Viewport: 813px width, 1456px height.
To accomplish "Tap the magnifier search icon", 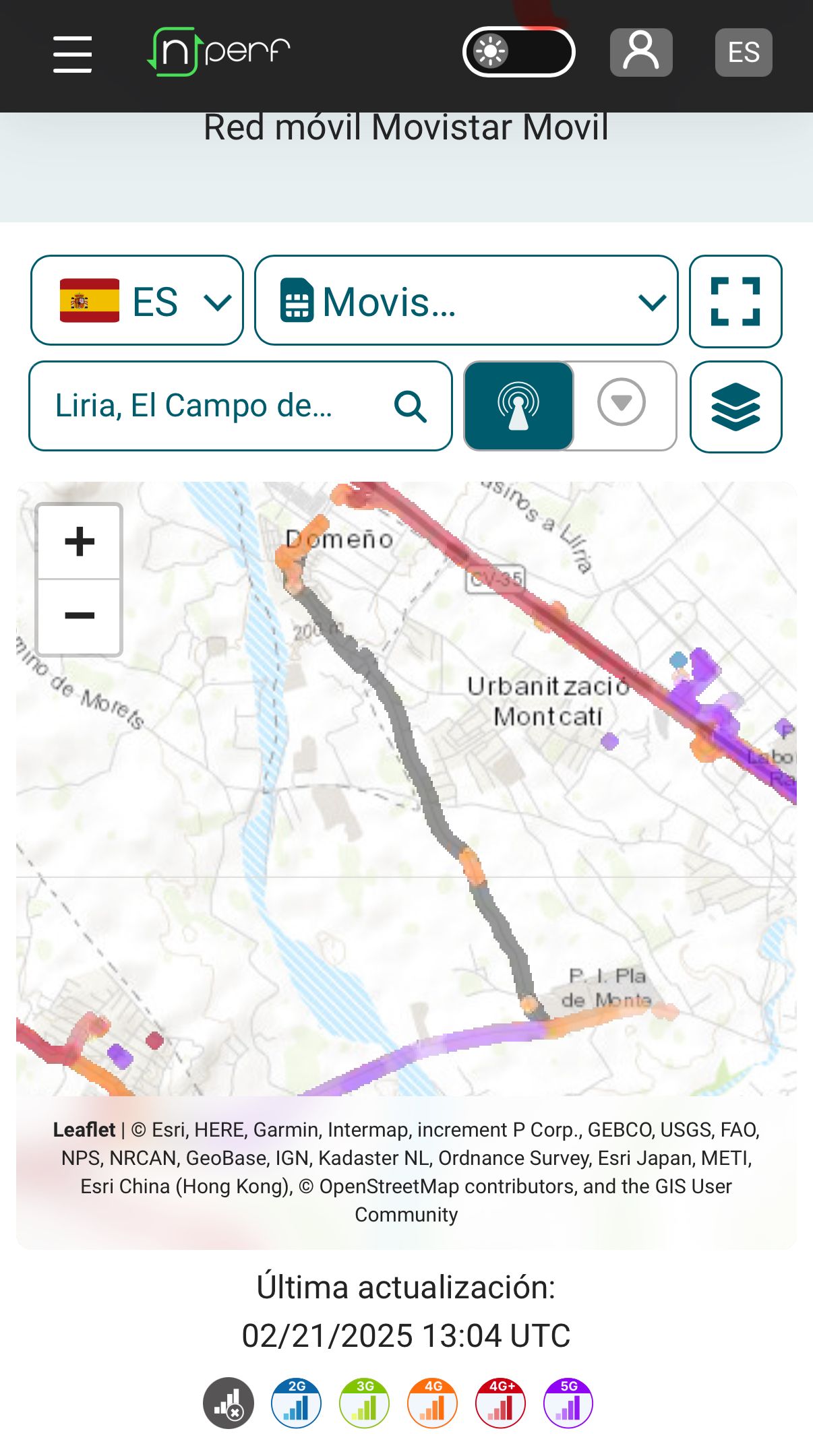I will coord(411,406).
